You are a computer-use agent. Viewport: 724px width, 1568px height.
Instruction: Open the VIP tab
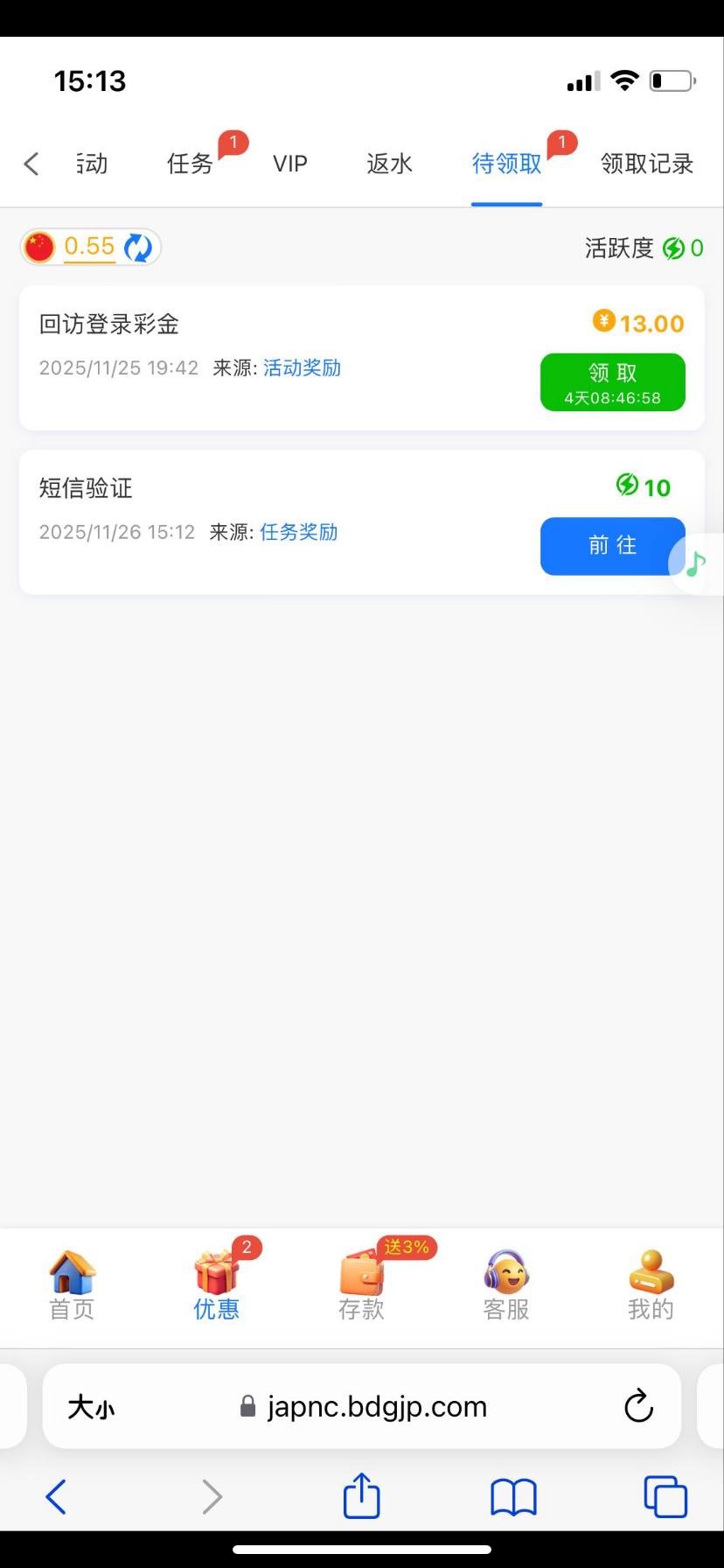pyautogui.click(x=289, y=164)
